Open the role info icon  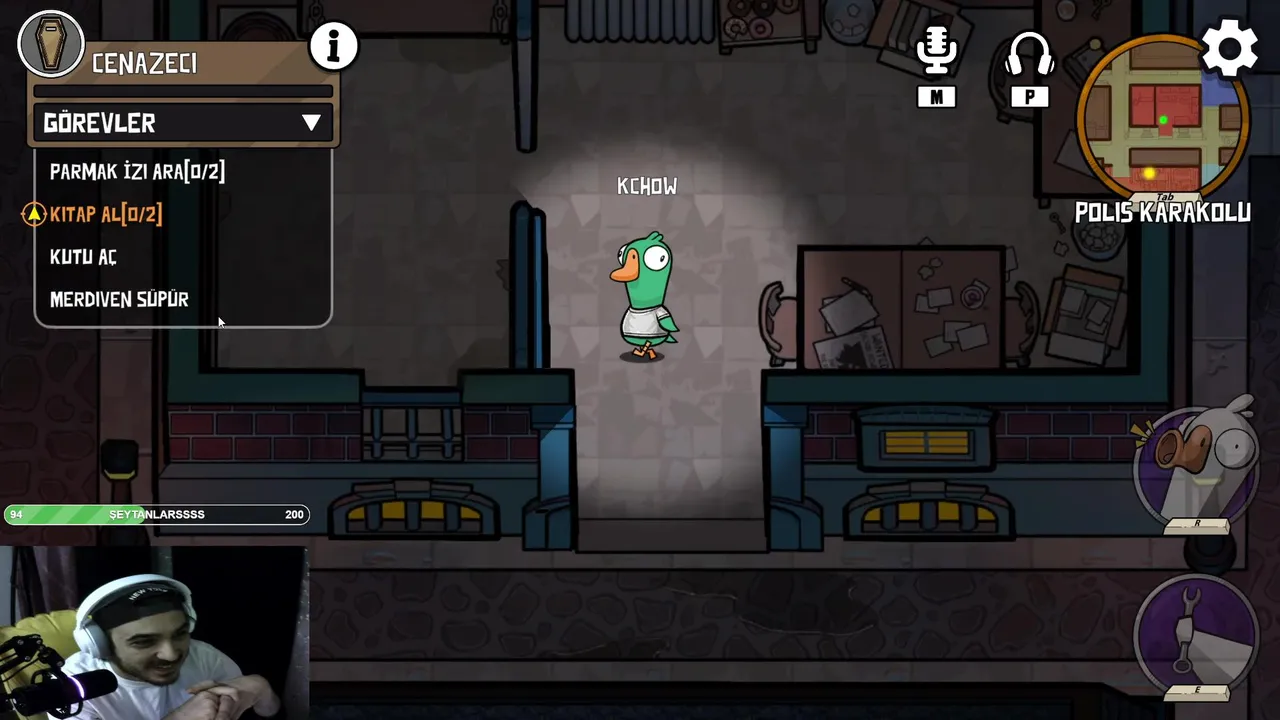coord(333,46)
